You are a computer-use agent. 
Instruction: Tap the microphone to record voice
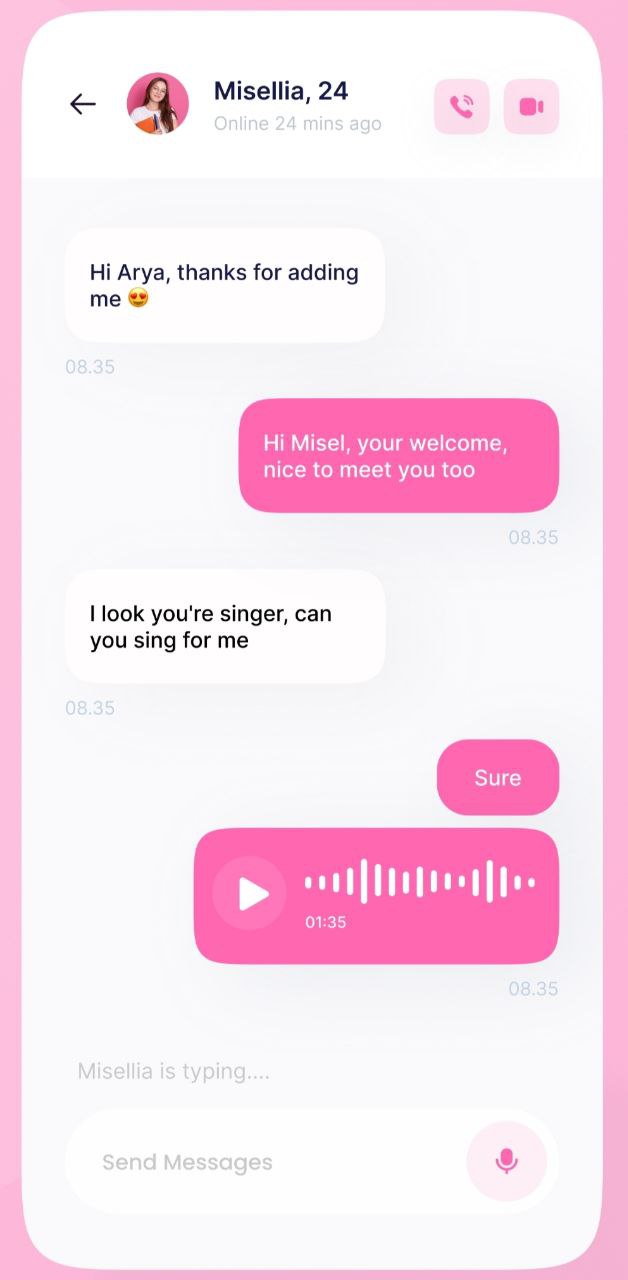point(506,1161)
